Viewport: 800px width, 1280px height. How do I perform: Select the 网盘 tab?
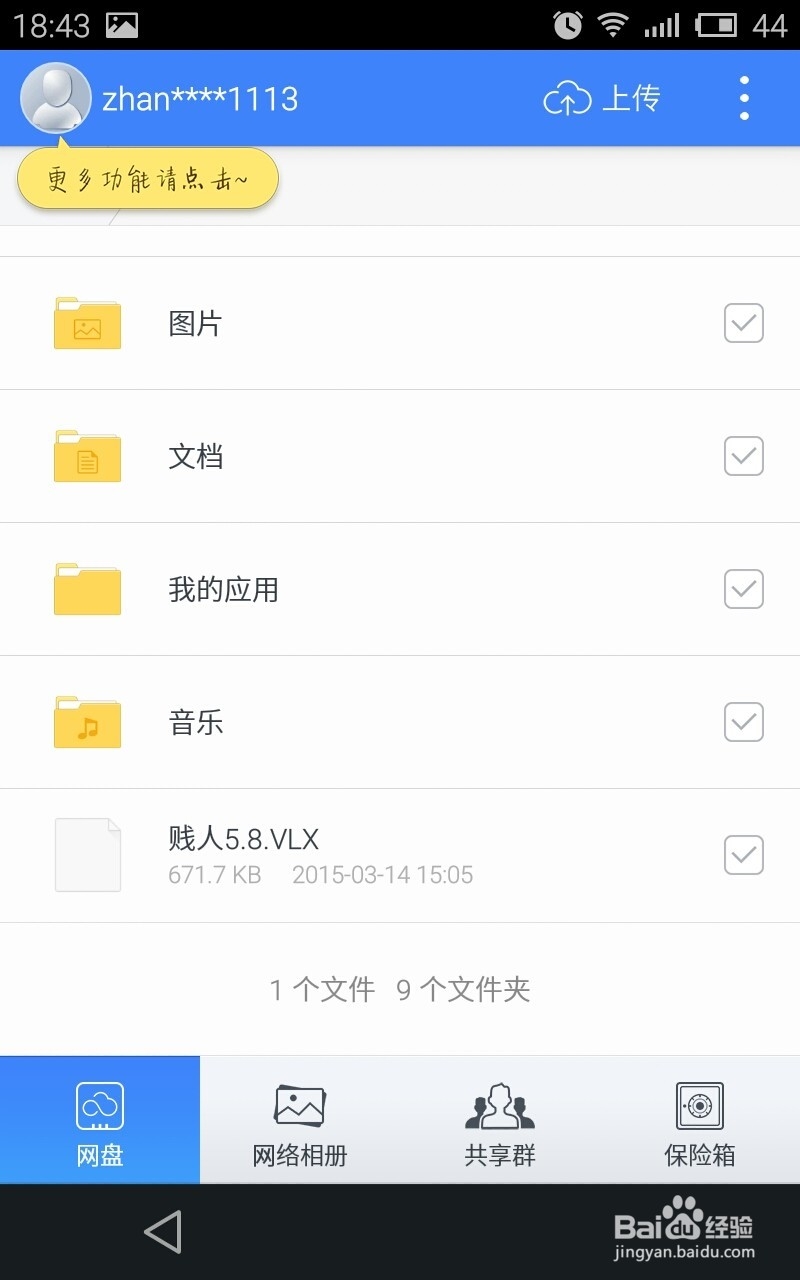[x=100, y=1122]
